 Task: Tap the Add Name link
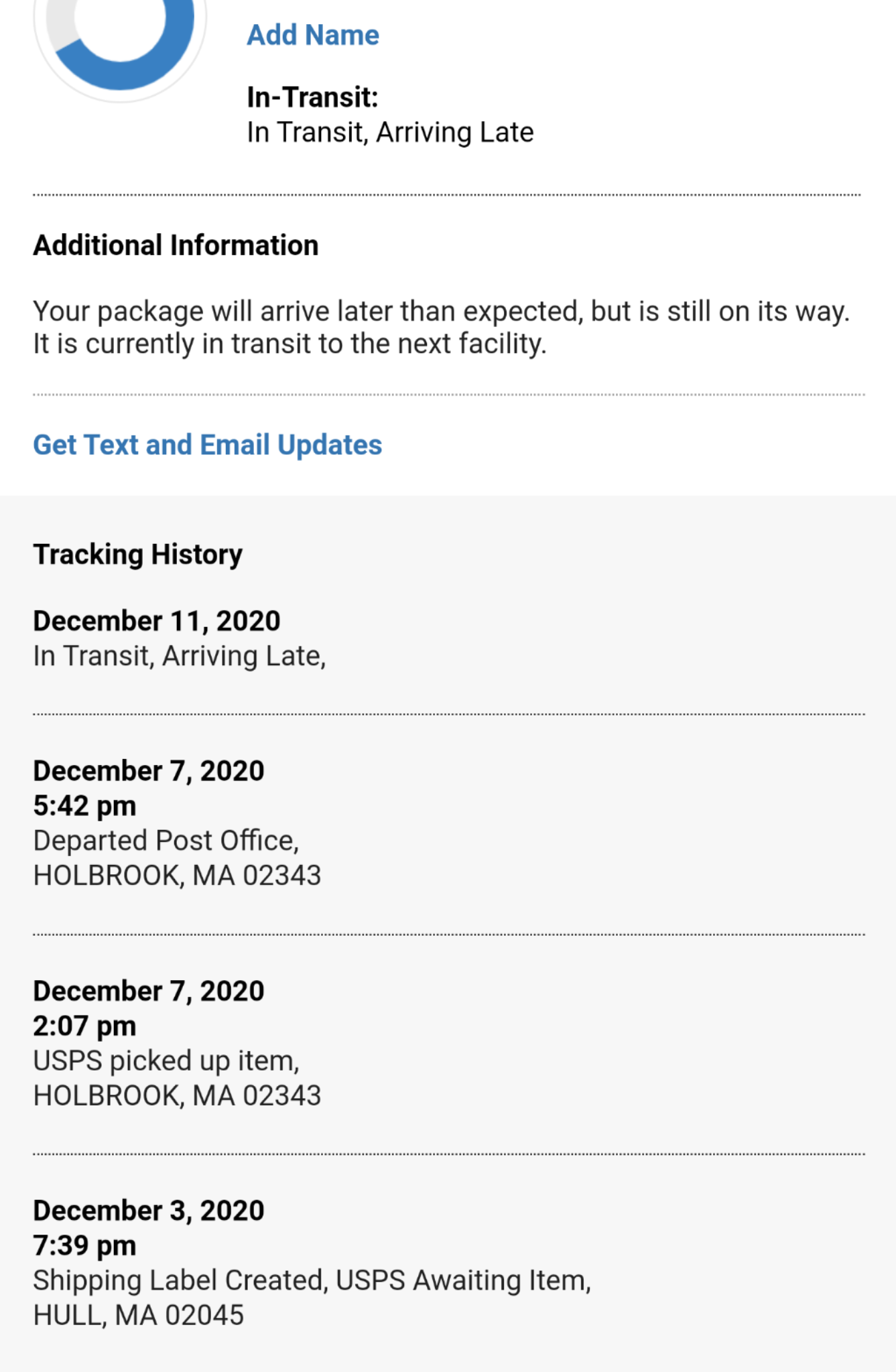(313, 35)
